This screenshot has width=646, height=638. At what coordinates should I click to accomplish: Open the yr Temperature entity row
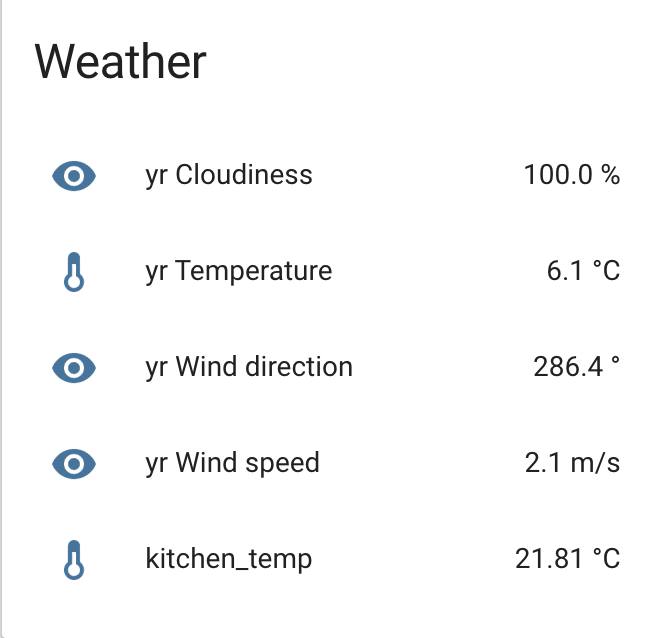pyautogui.click(x=238, y=271)
